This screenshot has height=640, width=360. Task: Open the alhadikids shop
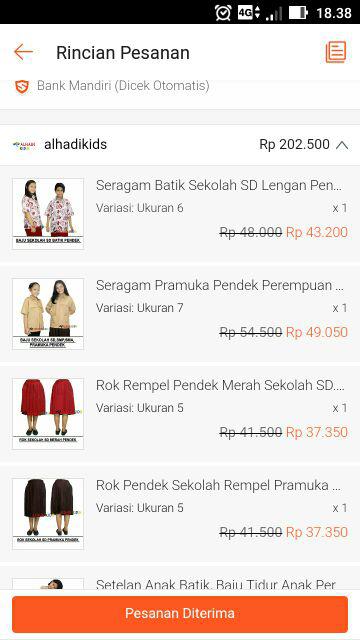point(75,144)
